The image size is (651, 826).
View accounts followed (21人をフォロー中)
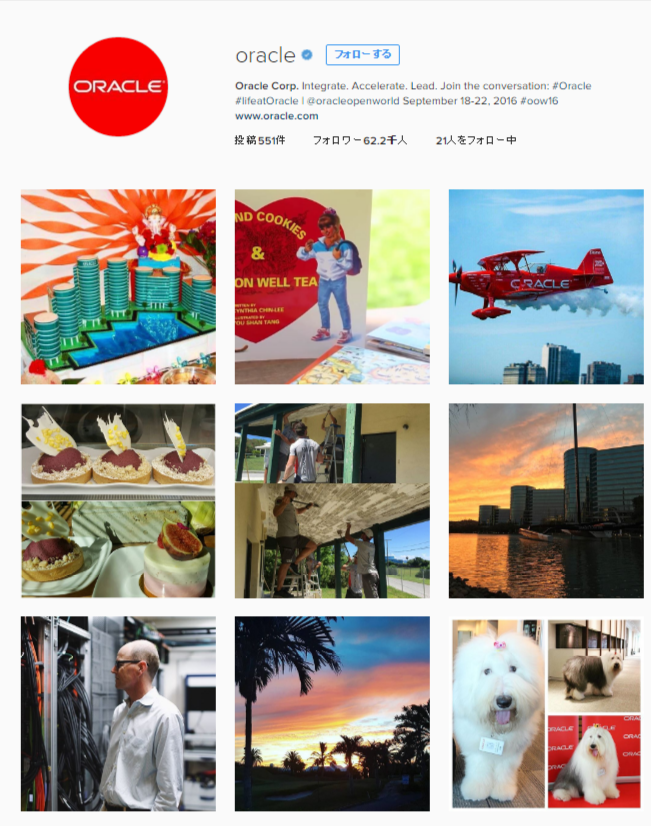(x=476, y=141)
